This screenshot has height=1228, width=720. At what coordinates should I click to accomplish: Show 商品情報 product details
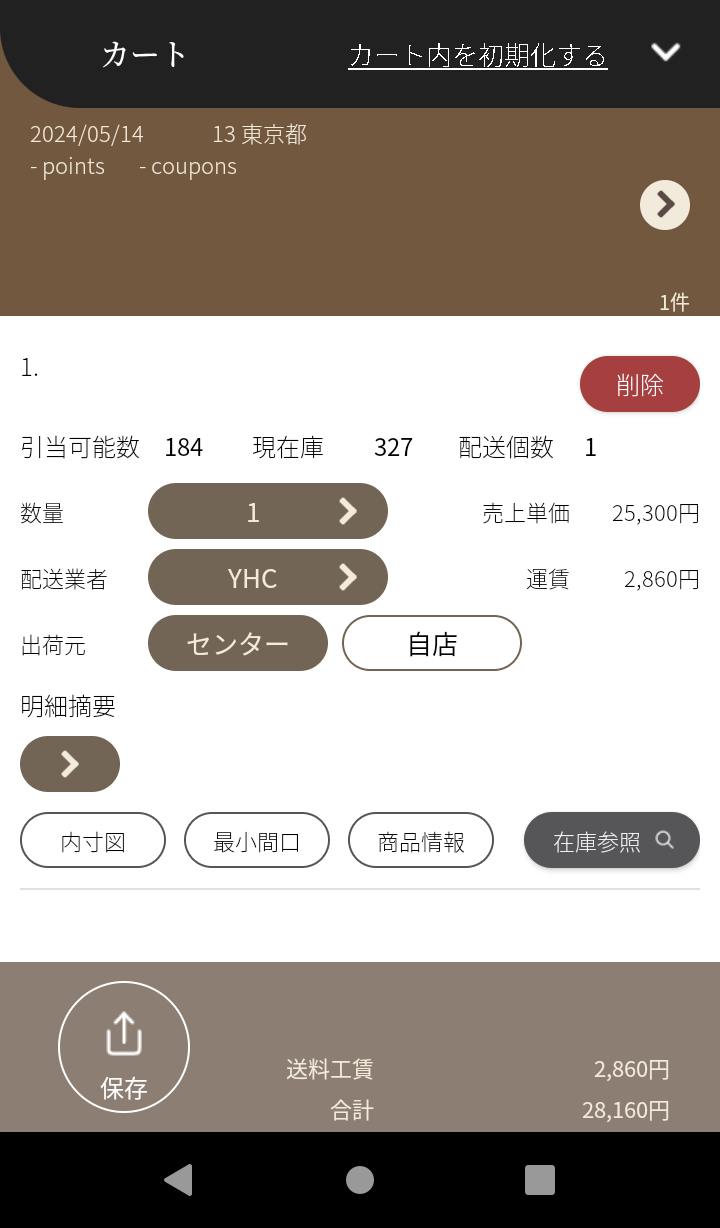(x=421, y=841)
